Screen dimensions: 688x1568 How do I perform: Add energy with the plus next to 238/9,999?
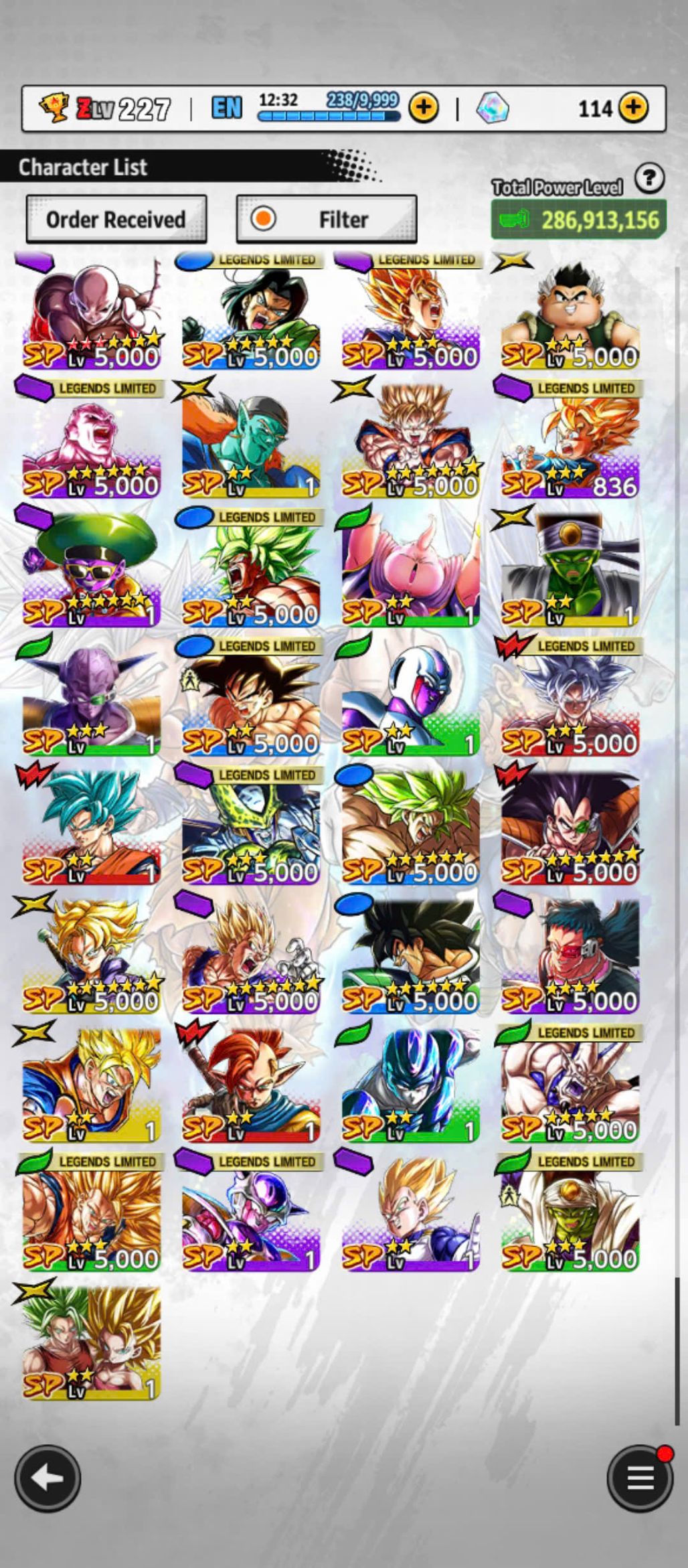tap(424, 107)
